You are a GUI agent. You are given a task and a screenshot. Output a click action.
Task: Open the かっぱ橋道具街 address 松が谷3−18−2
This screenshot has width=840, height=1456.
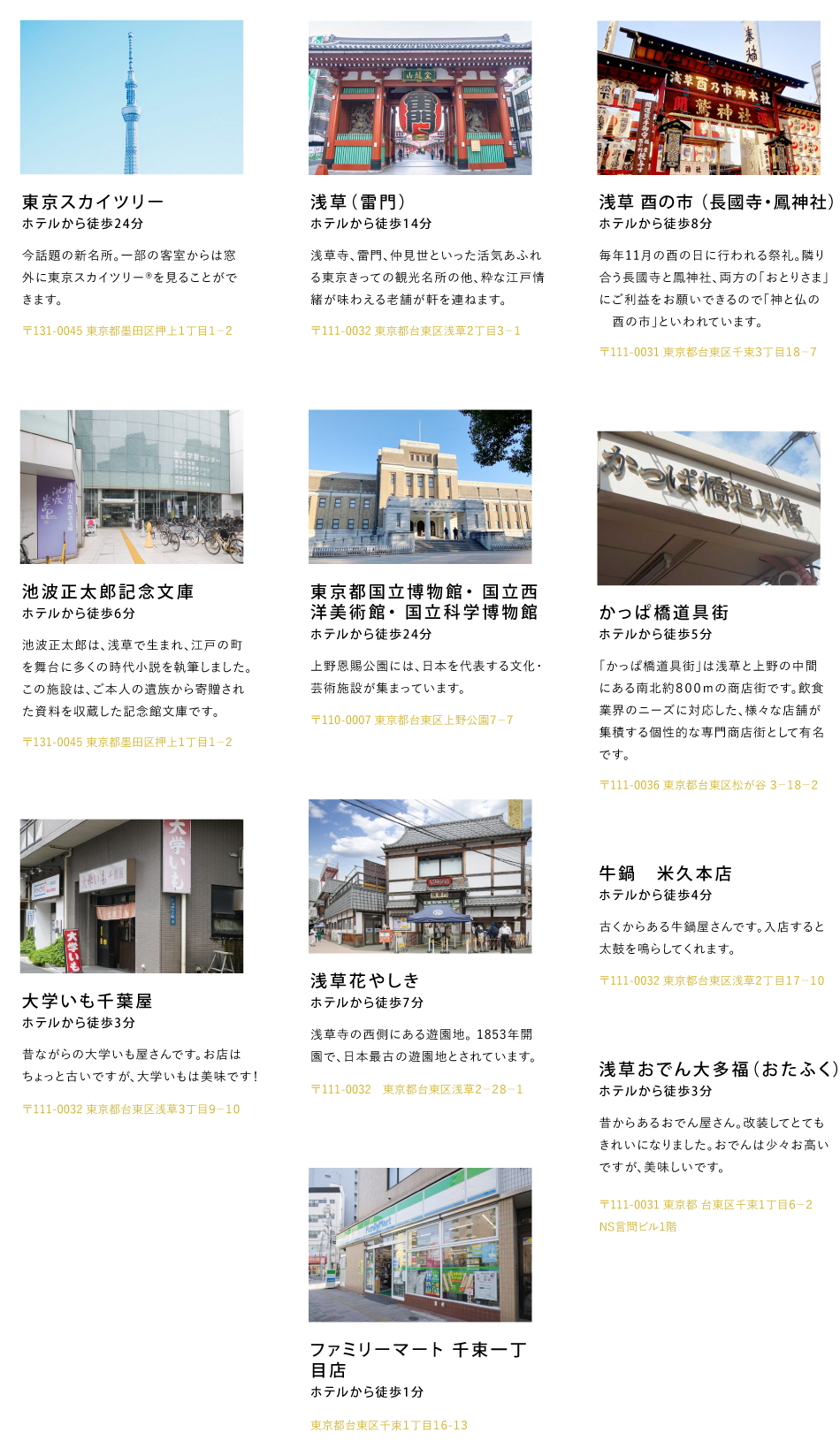coord(708,785)
